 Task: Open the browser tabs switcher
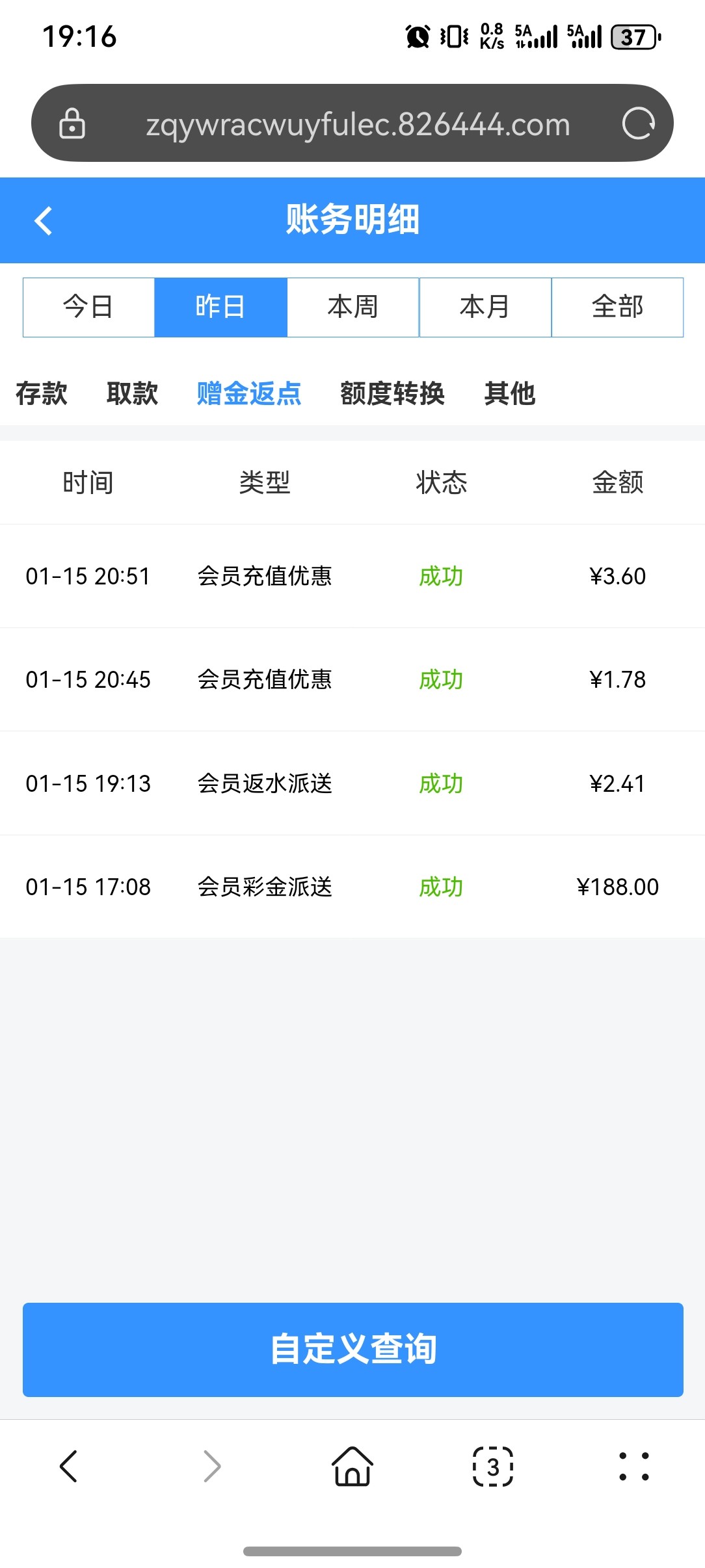click(493, 1467)
